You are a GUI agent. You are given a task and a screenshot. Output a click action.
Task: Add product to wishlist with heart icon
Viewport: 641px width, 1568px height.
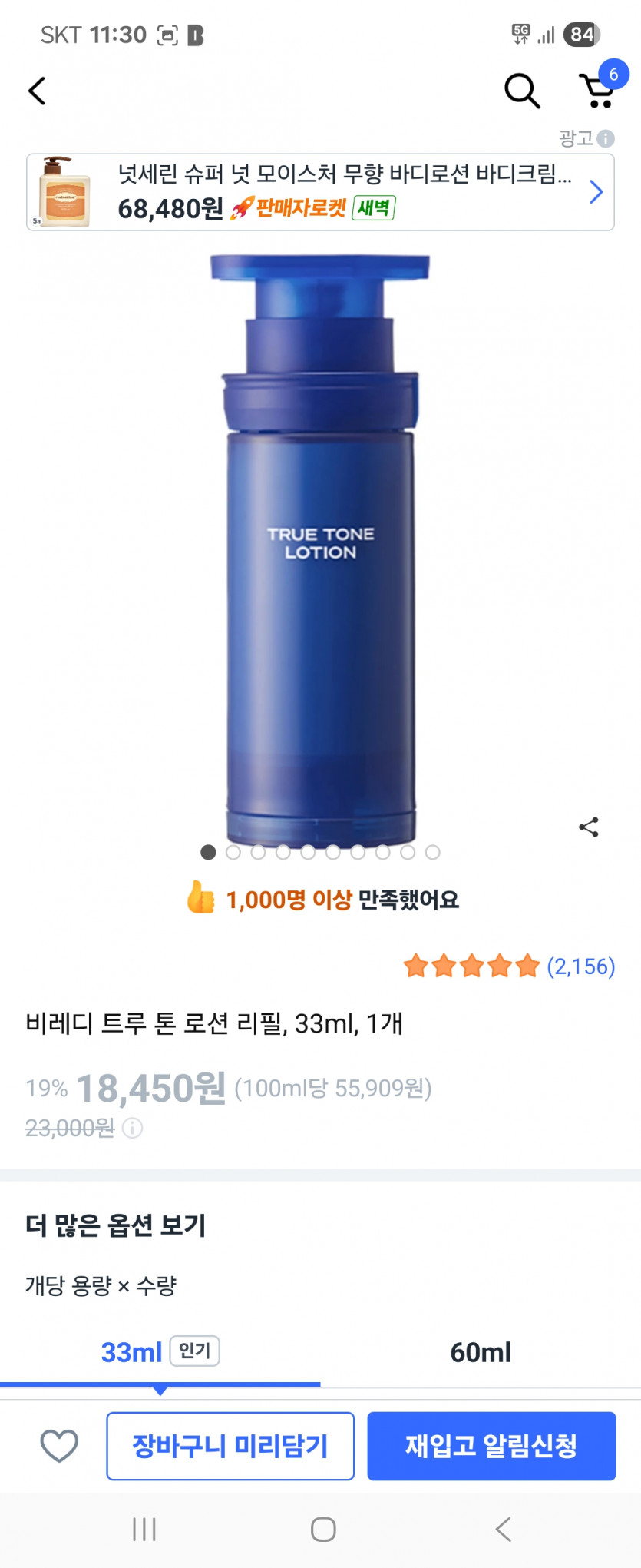59,1446
